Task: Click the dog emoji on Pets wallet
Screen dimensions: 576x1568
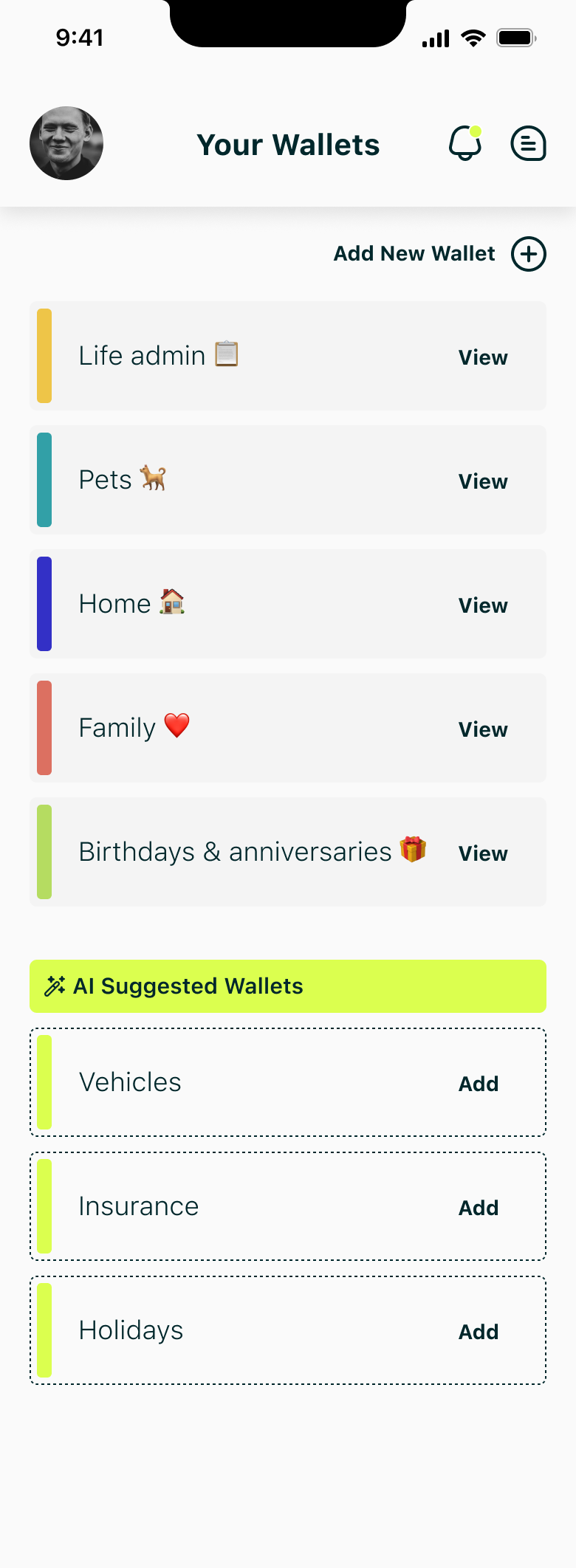Action: click(x=155, y=478)
